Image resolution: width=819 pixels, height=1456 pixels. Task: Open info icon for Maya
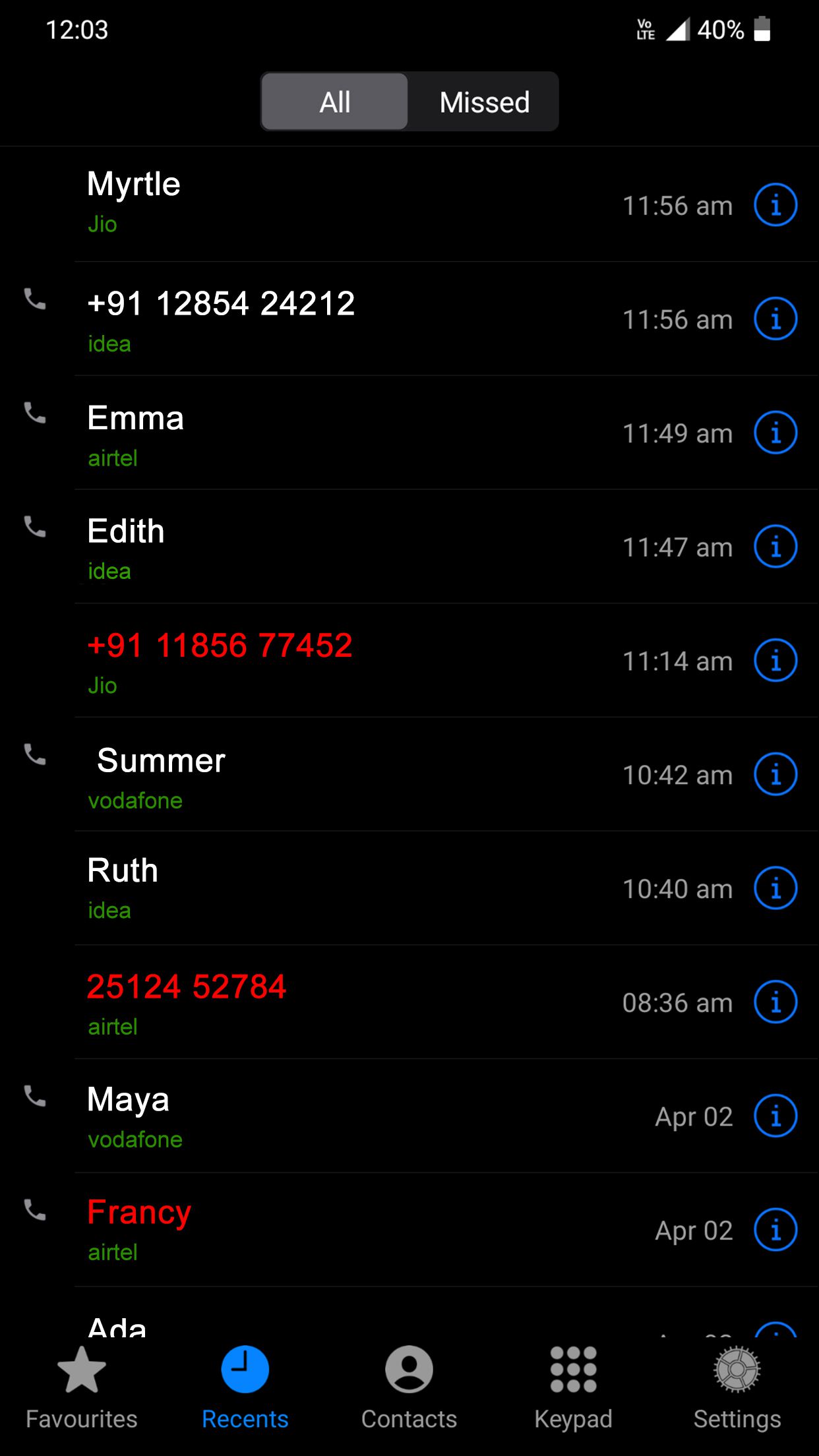775,1116
